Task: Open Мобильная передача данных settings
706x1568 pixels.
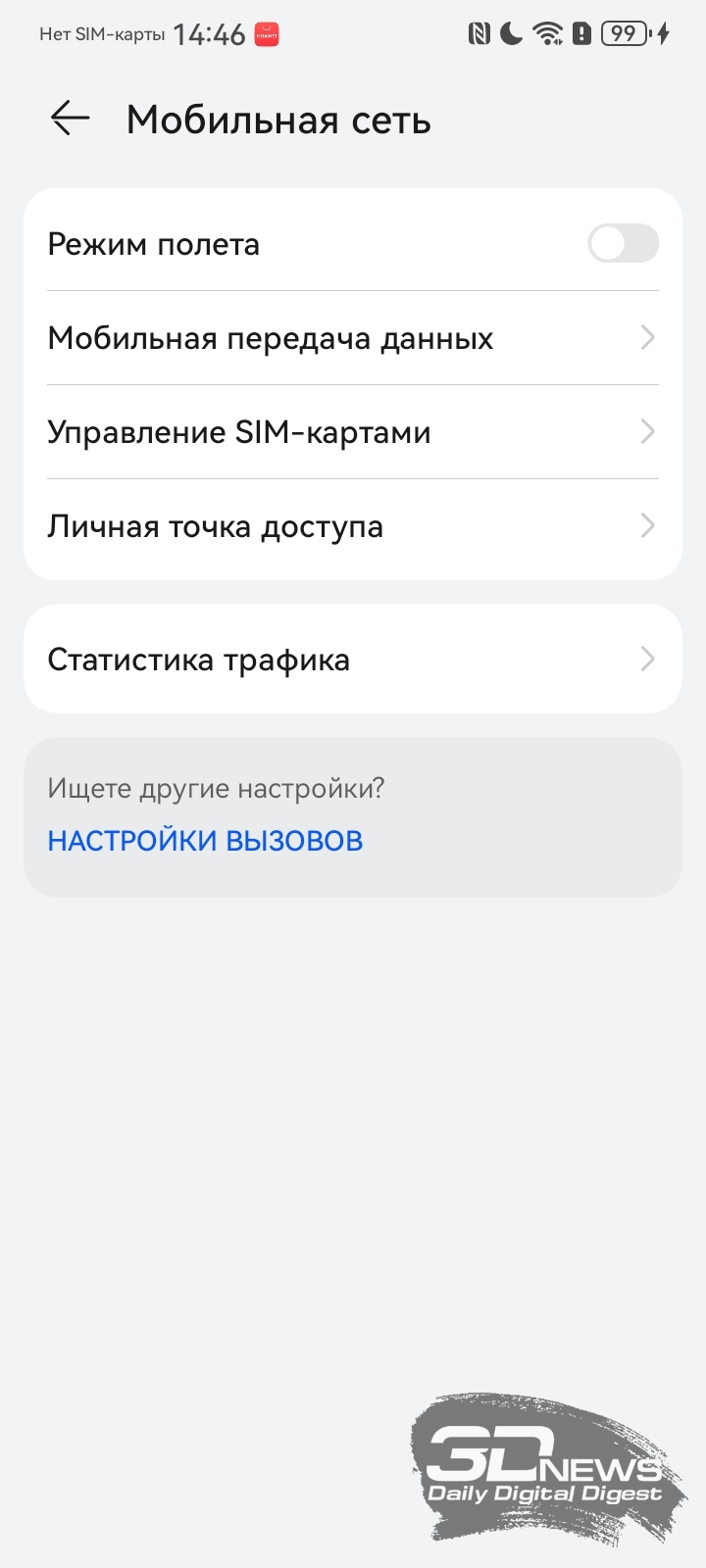Action: point(353,338)
